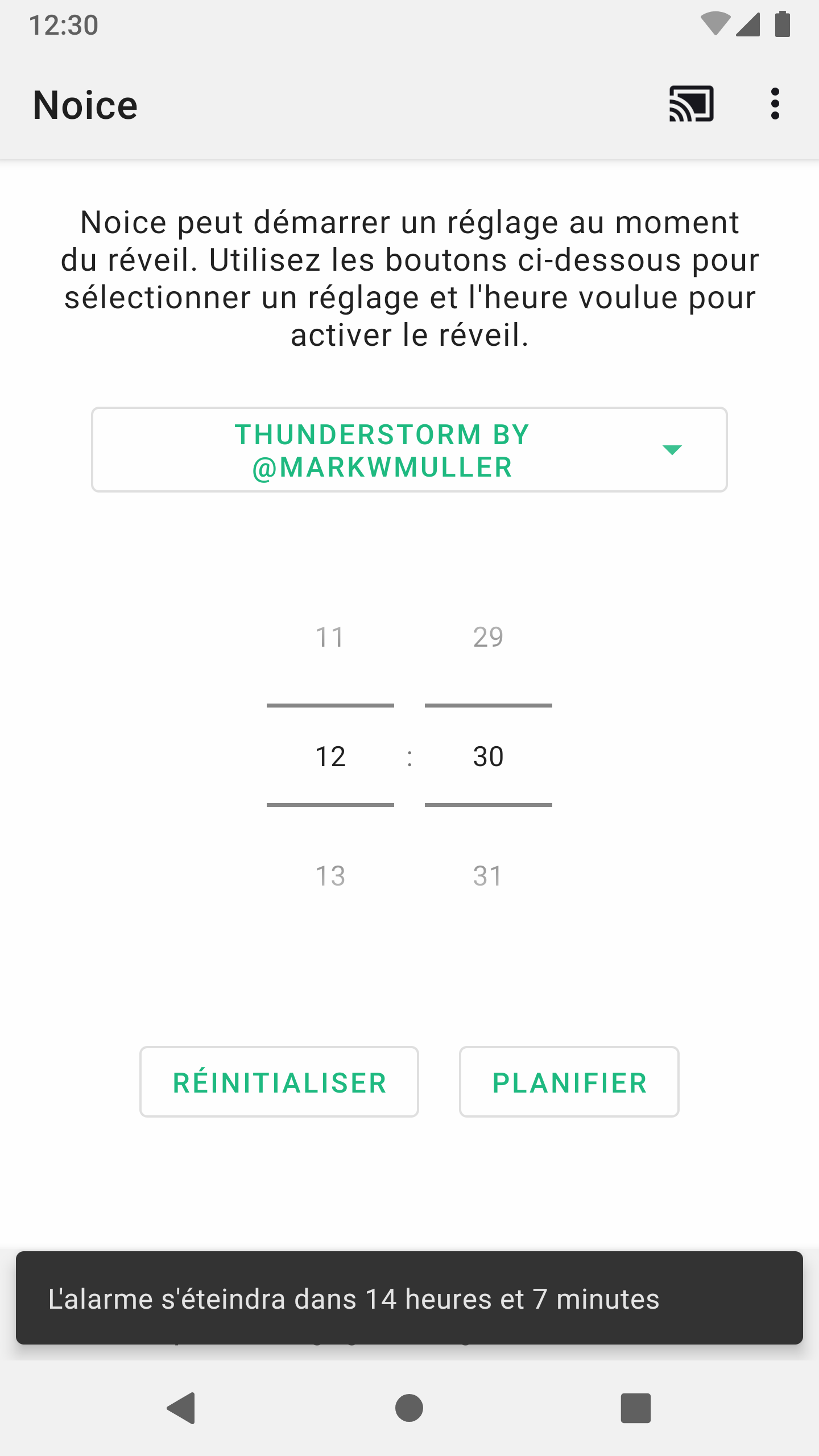
Task: Select minute 29 in the time picker
Action: 488,637
